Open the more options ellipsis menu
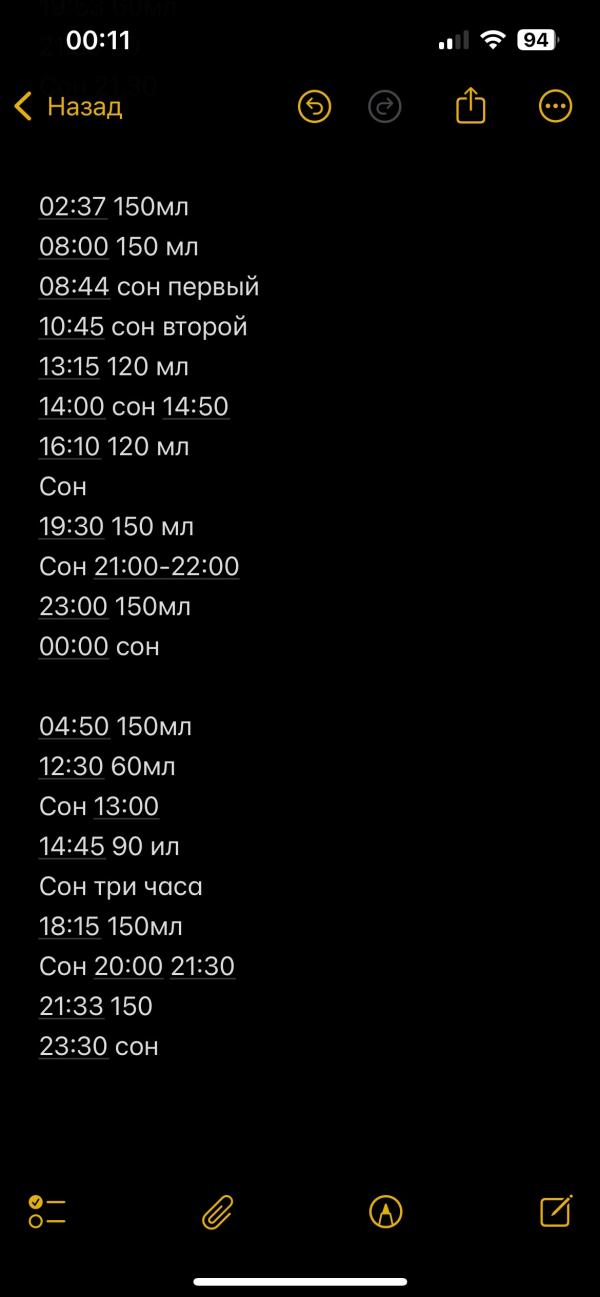The width and height of the screenshot is (600, 1297). [555, 106]
